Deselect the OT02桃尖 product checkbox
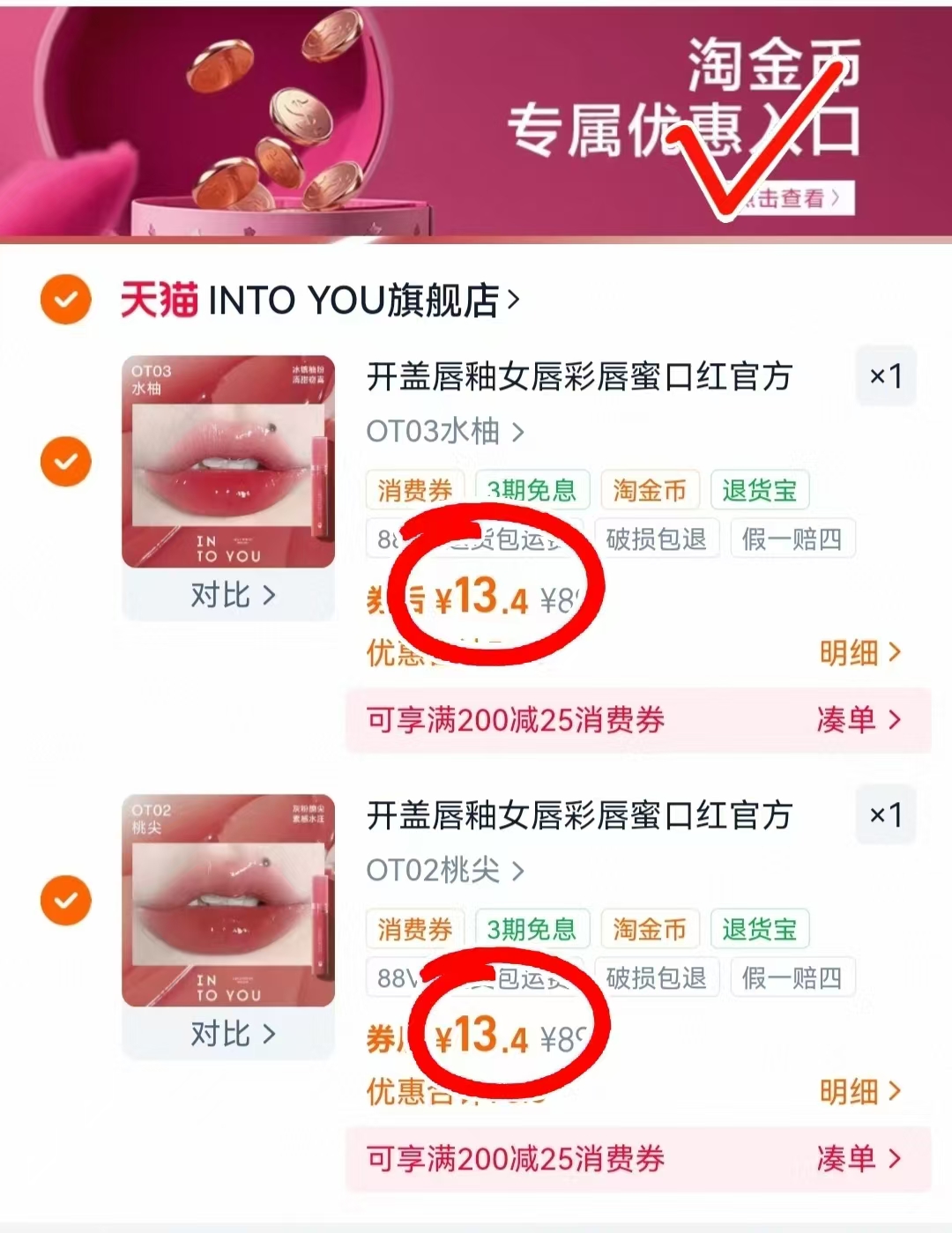 [x=65, y=902]
